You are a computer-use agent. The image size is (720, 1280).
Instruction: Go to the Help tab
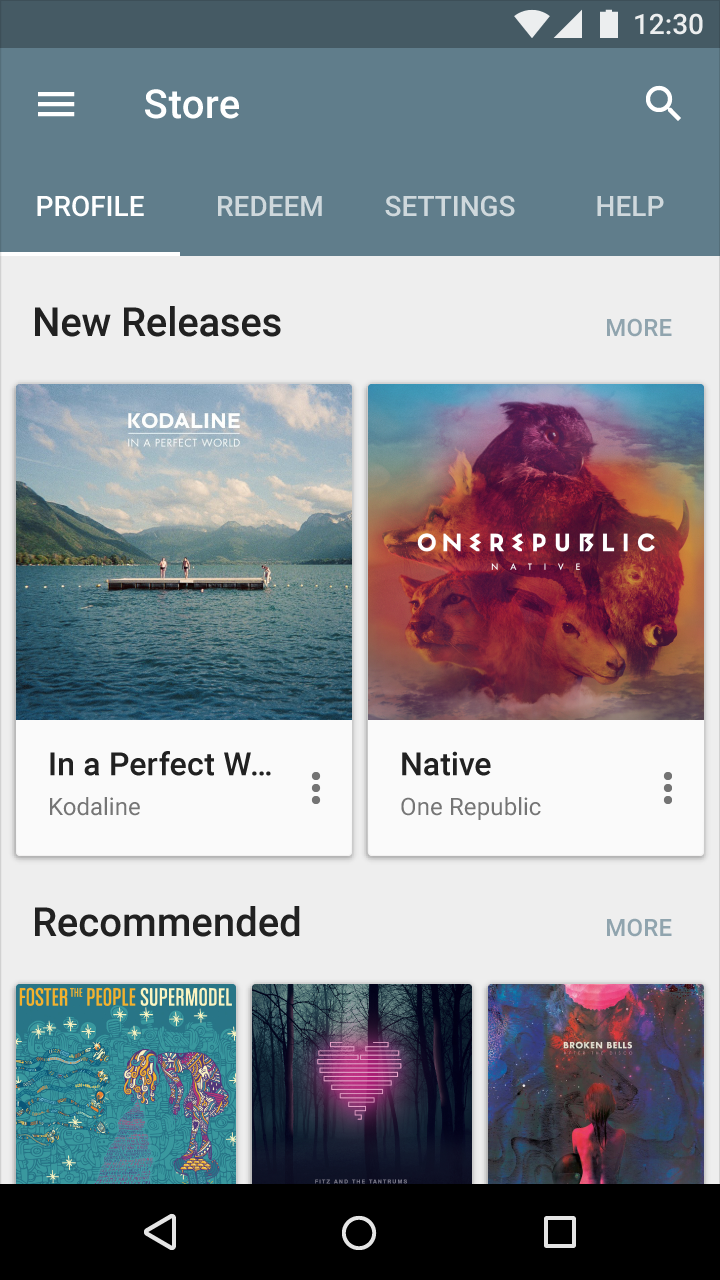point(630,207)
